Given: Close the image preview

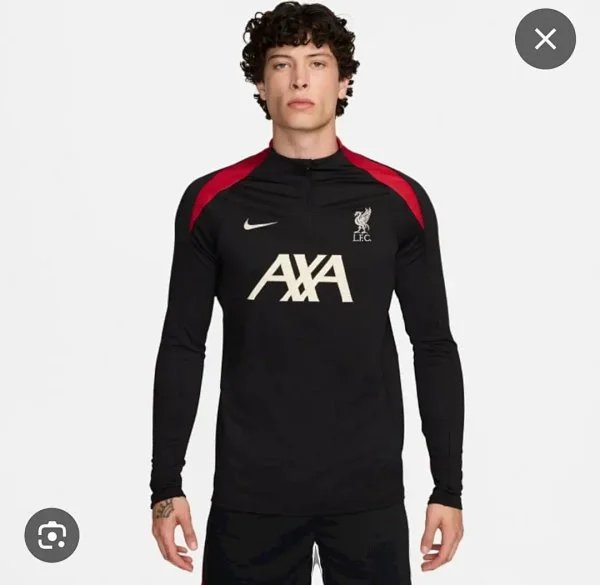Looking at the screenshot, I should pyautogui.click(x=545, y=39).
